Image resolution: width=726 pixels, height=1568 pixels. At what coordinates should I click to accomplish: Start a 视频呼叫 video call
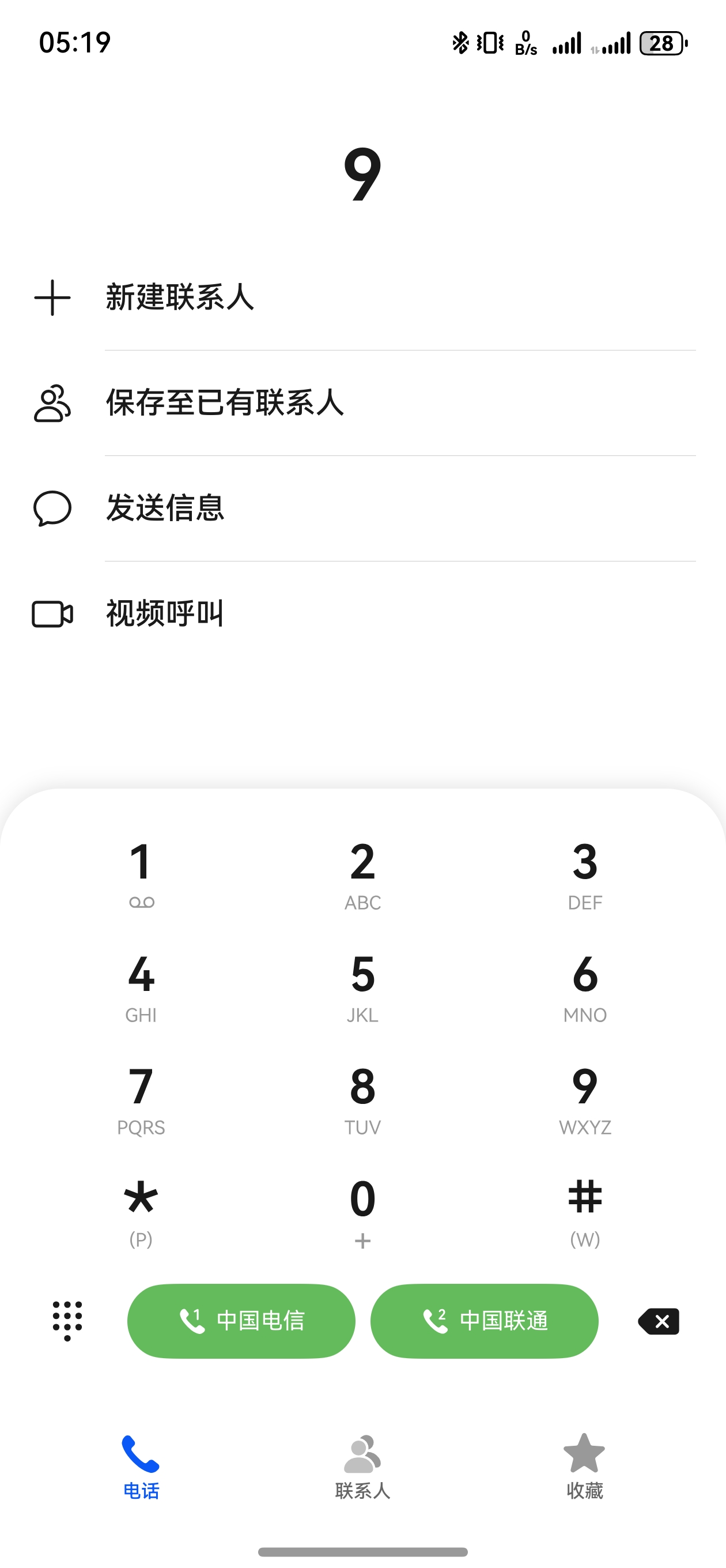click(x=165, y=613)
